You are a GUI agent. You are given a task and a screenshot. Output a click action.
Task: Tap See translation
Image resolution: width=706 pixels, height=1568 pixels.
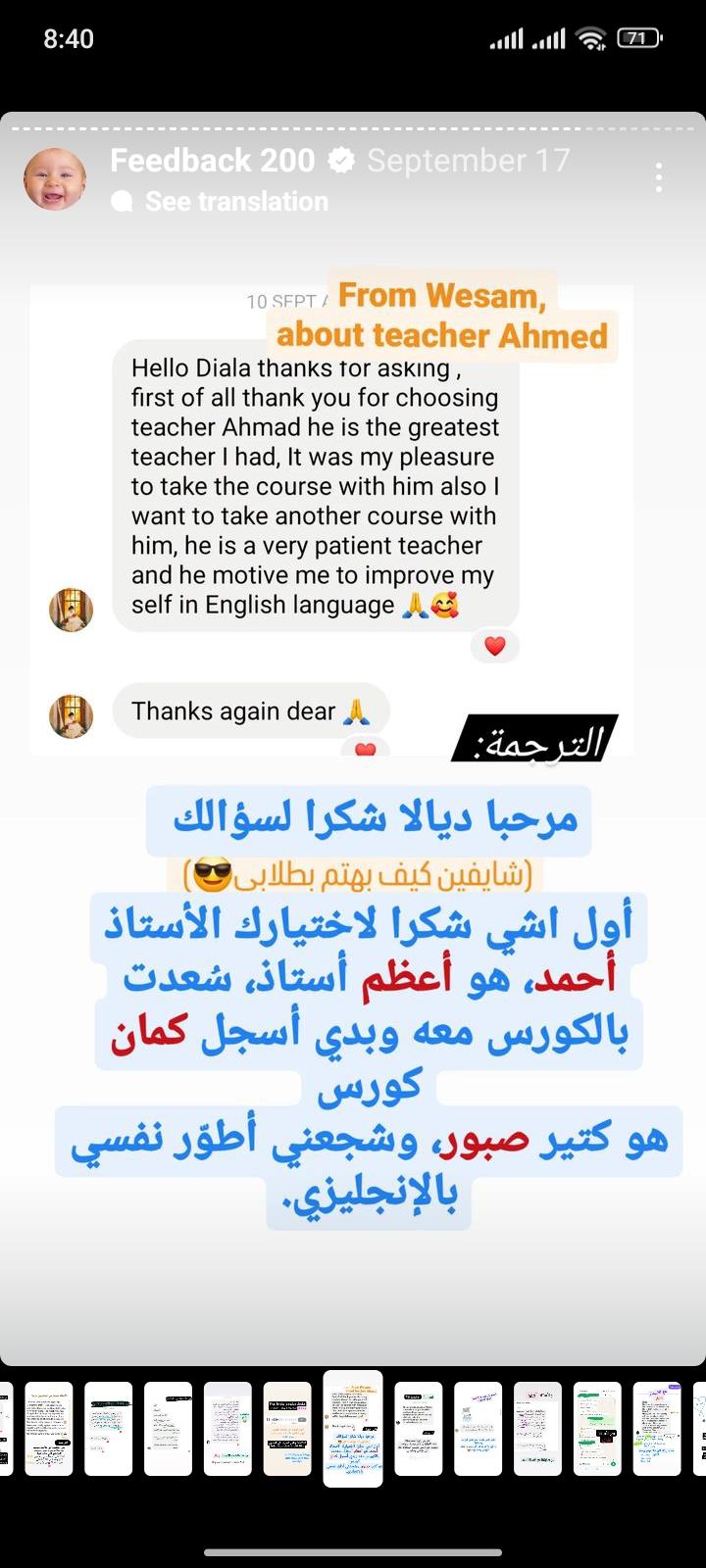[235, 202]
